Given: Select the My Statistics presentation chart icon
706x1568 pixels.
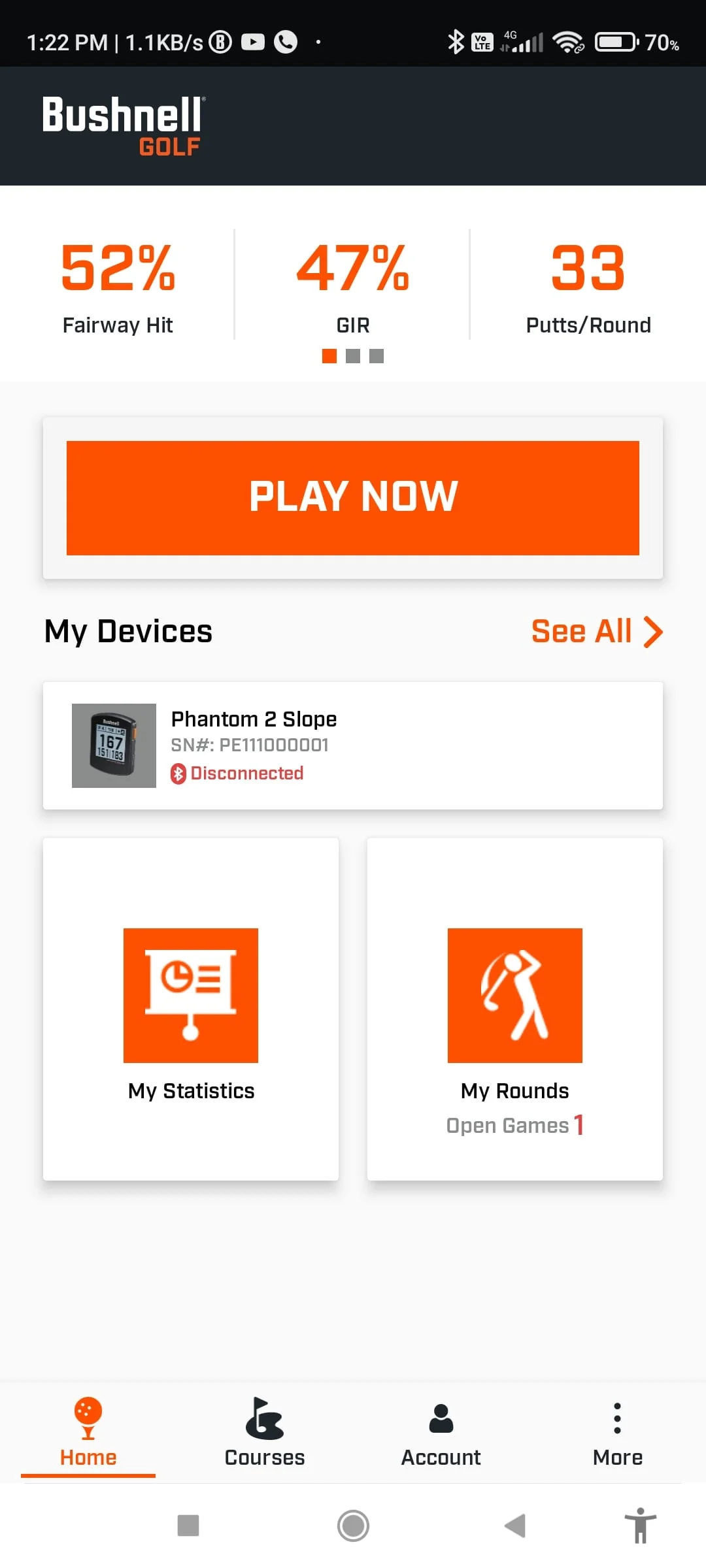Looking at the screenshot, I should pos(190,995).
